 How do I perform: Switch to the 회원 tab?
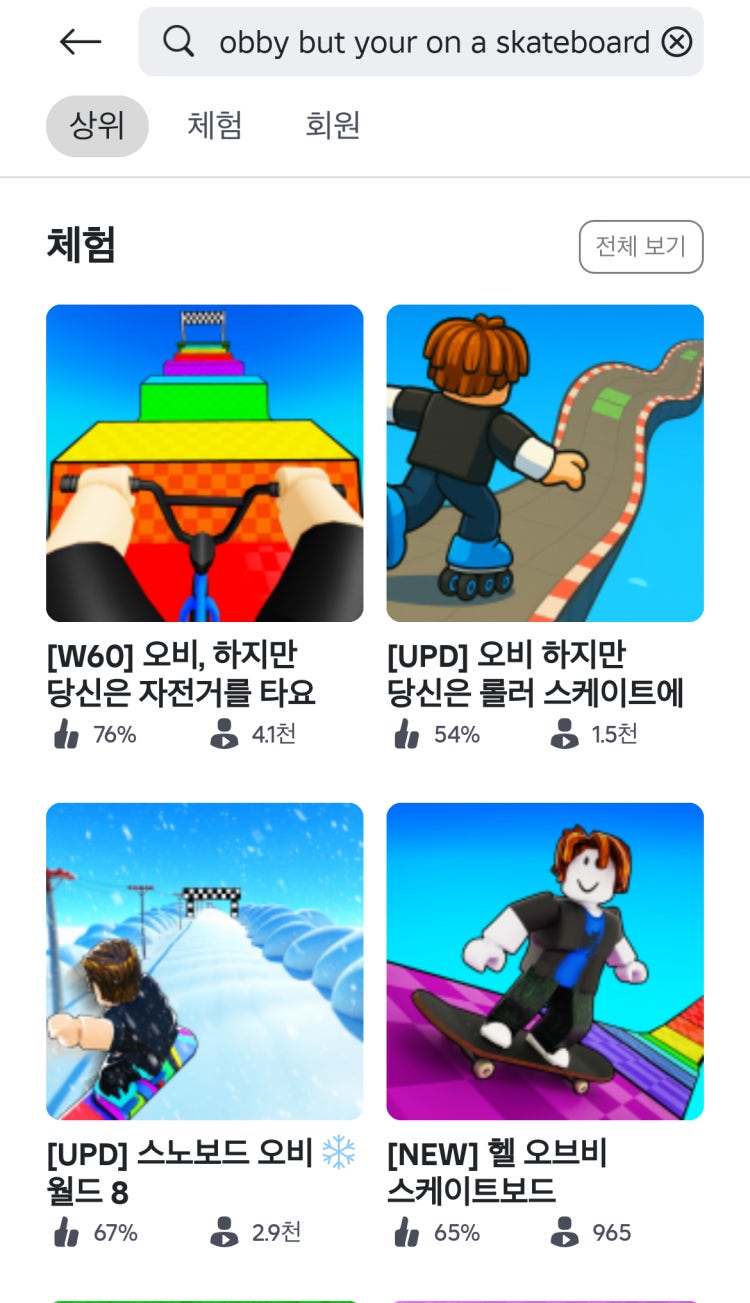(x=332, y=126)
